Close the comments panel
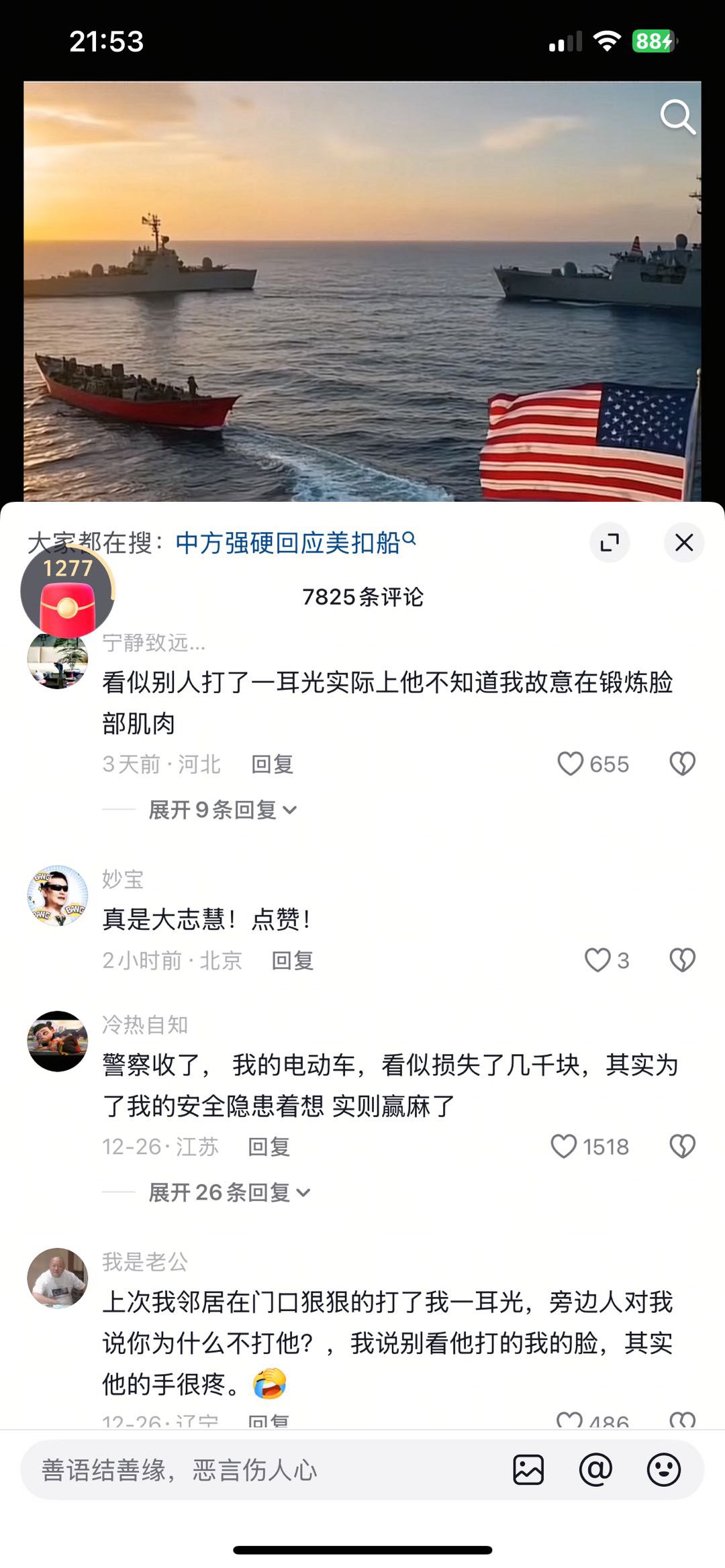725x1568 pixels. click(683, 543)
